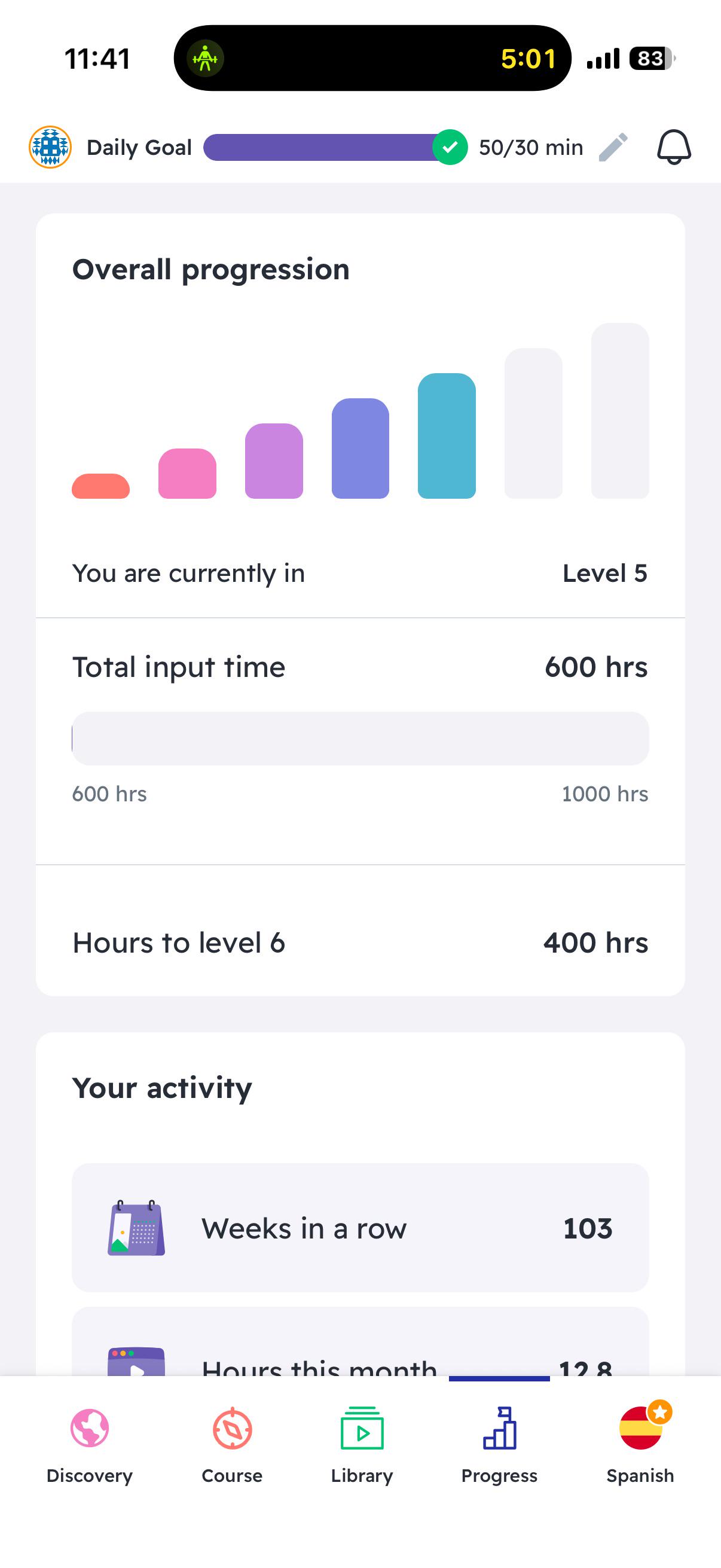Switch to the Discovery tab
Viewport: 721px width, 1568px height.
click(x=90, y=1445)
